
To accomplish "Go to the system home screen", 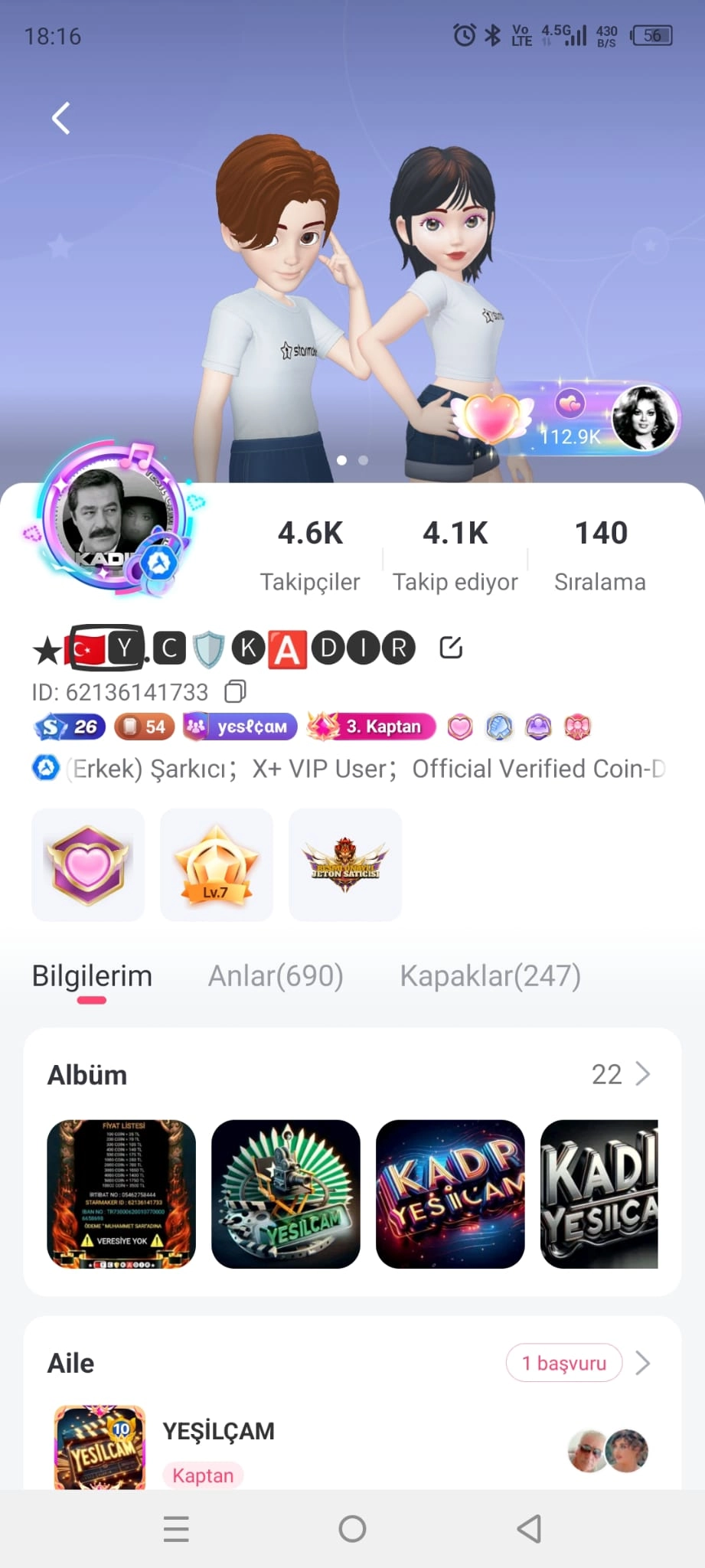I will (x=352, y=1529).
